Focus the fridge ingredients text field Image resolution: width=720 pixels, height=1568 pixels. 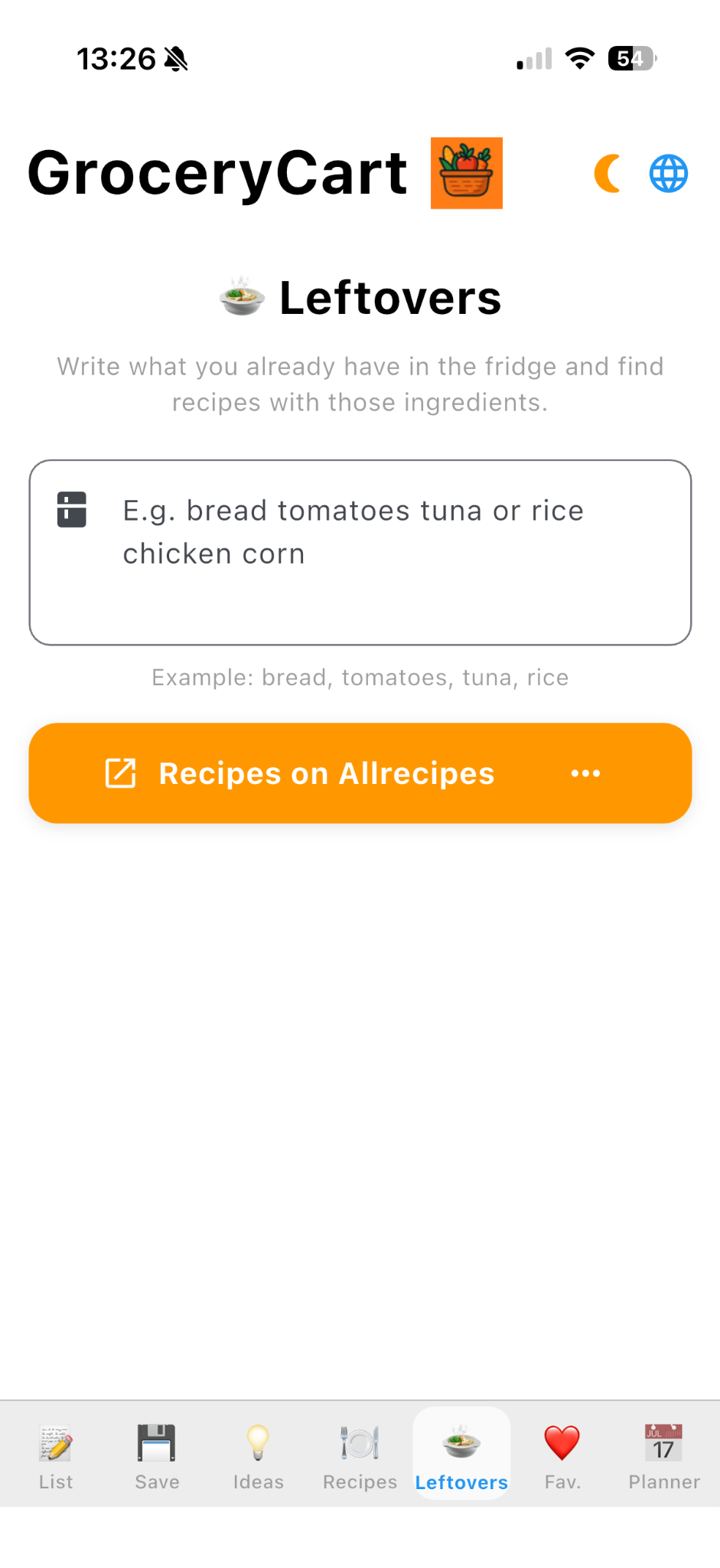pos(360,552)
